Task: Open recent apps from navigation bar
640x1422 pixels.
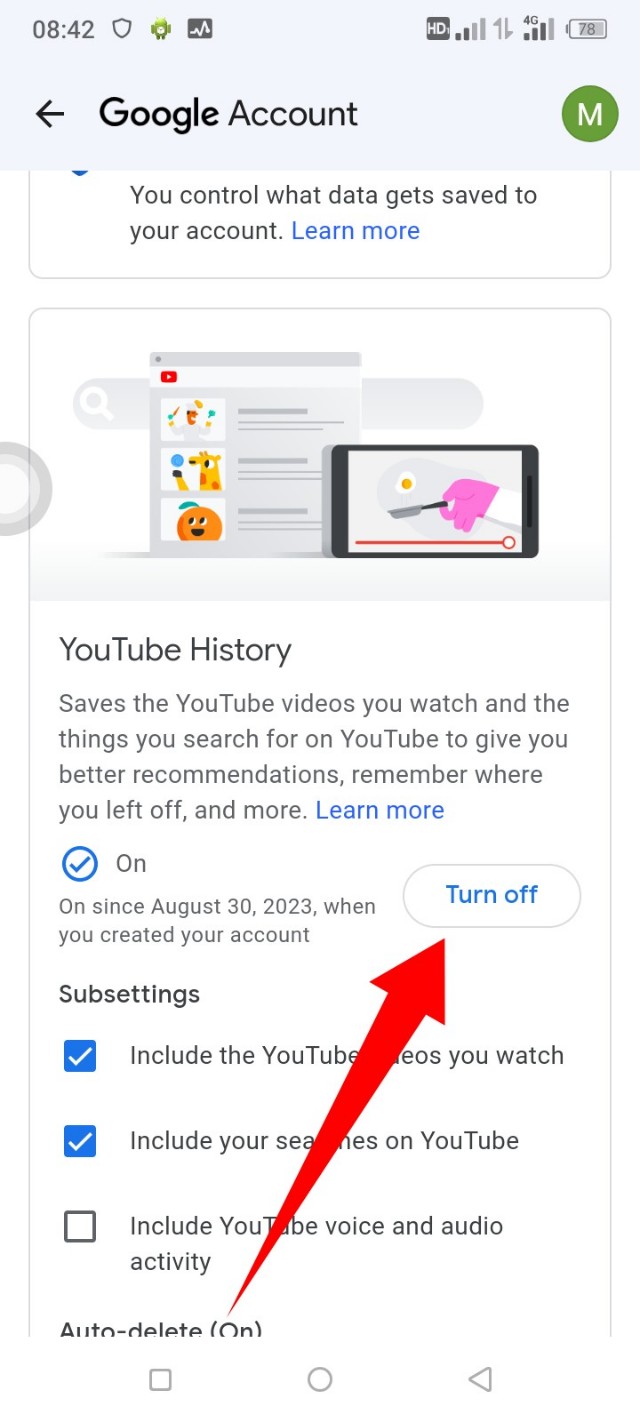Action: coord(160,1380)
